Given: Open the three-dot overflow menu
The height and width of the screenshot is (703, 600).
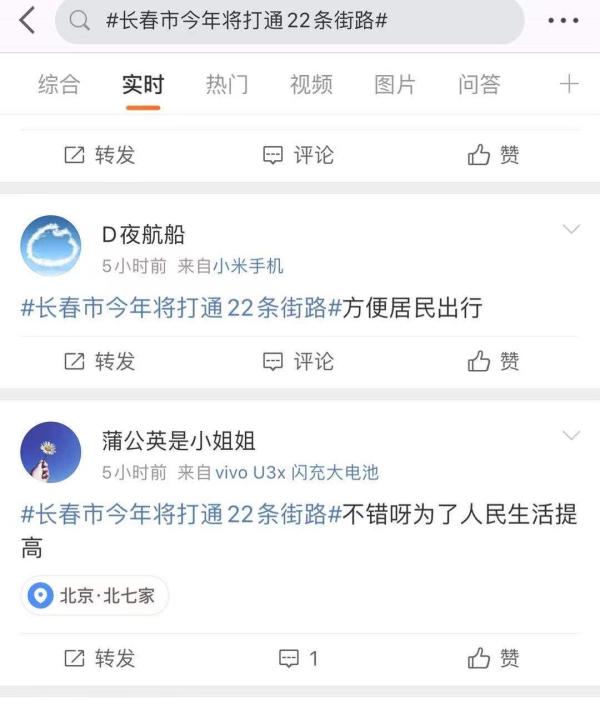Looking at the screenshot, I should click(563, 21).
